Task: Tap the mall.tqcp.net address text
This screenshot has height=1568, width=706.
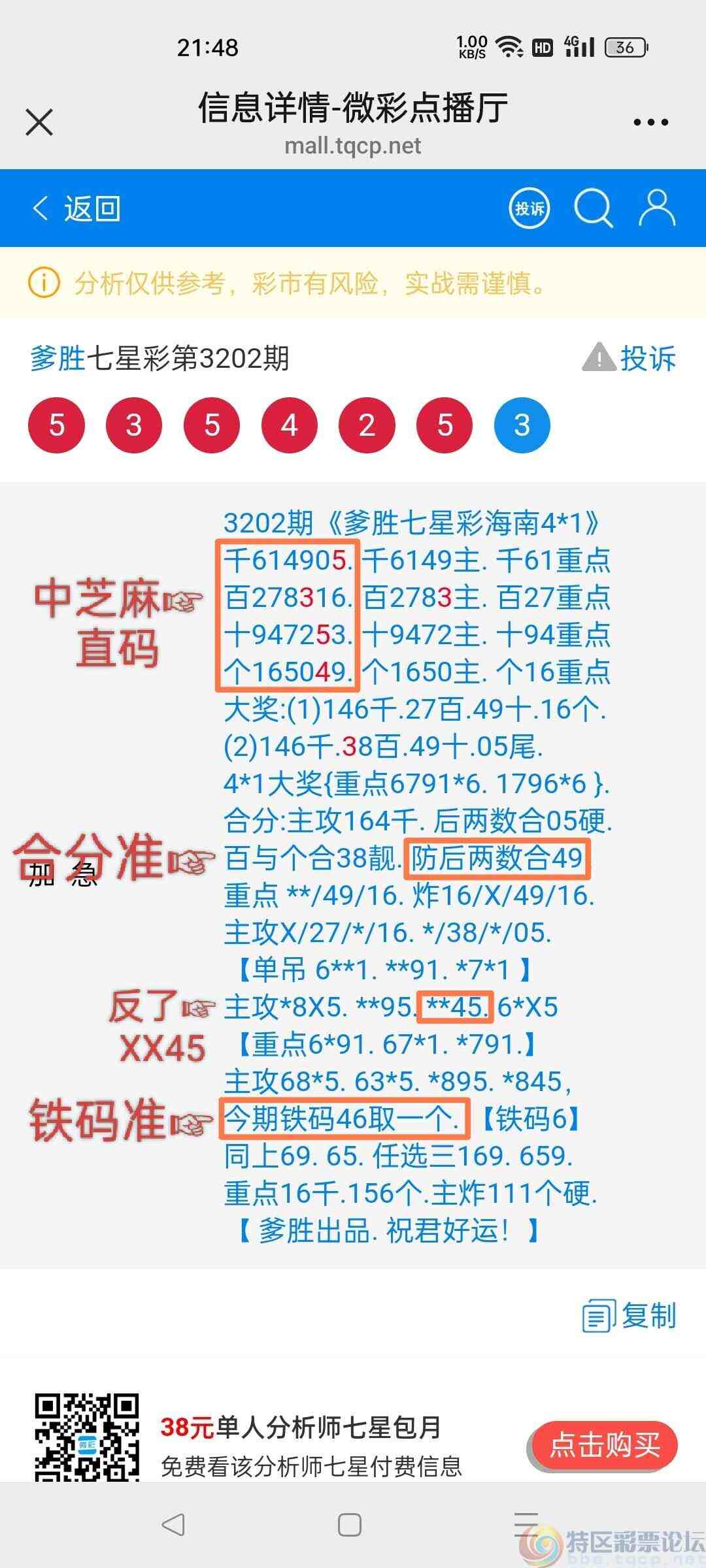Action: [353, 145]
